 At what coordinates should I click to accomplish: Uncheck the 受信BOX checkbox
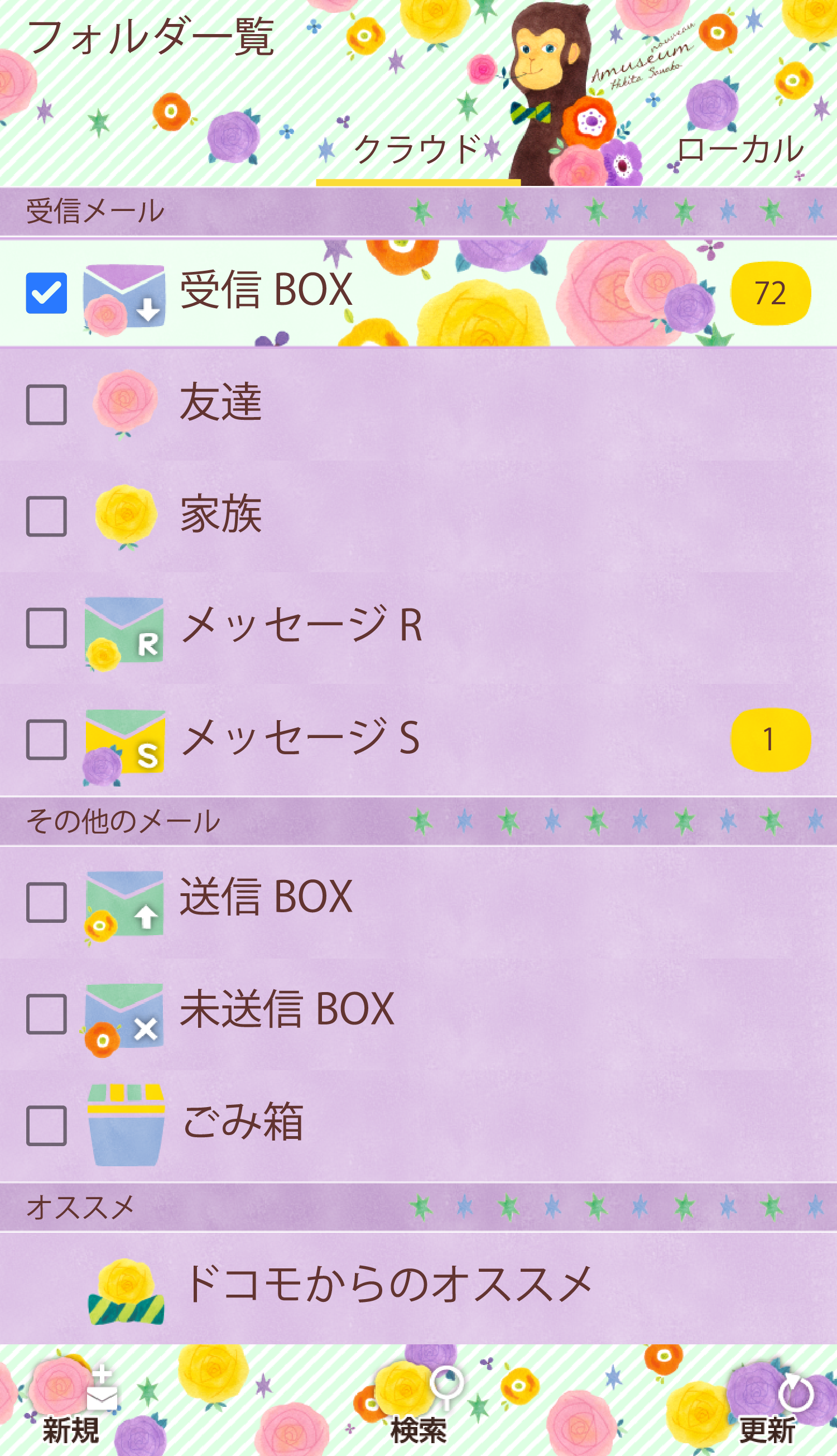(x=46, y=293)
